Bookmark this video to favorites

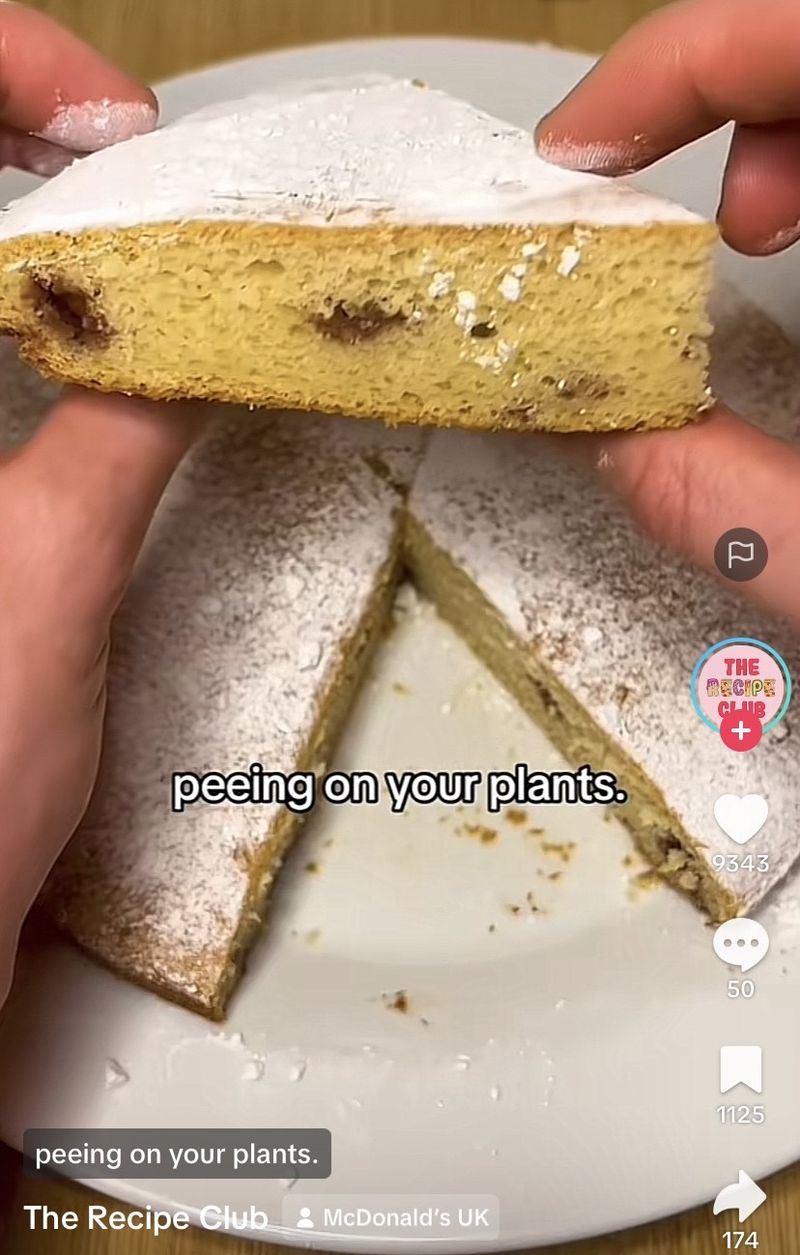coord(741,1070)
